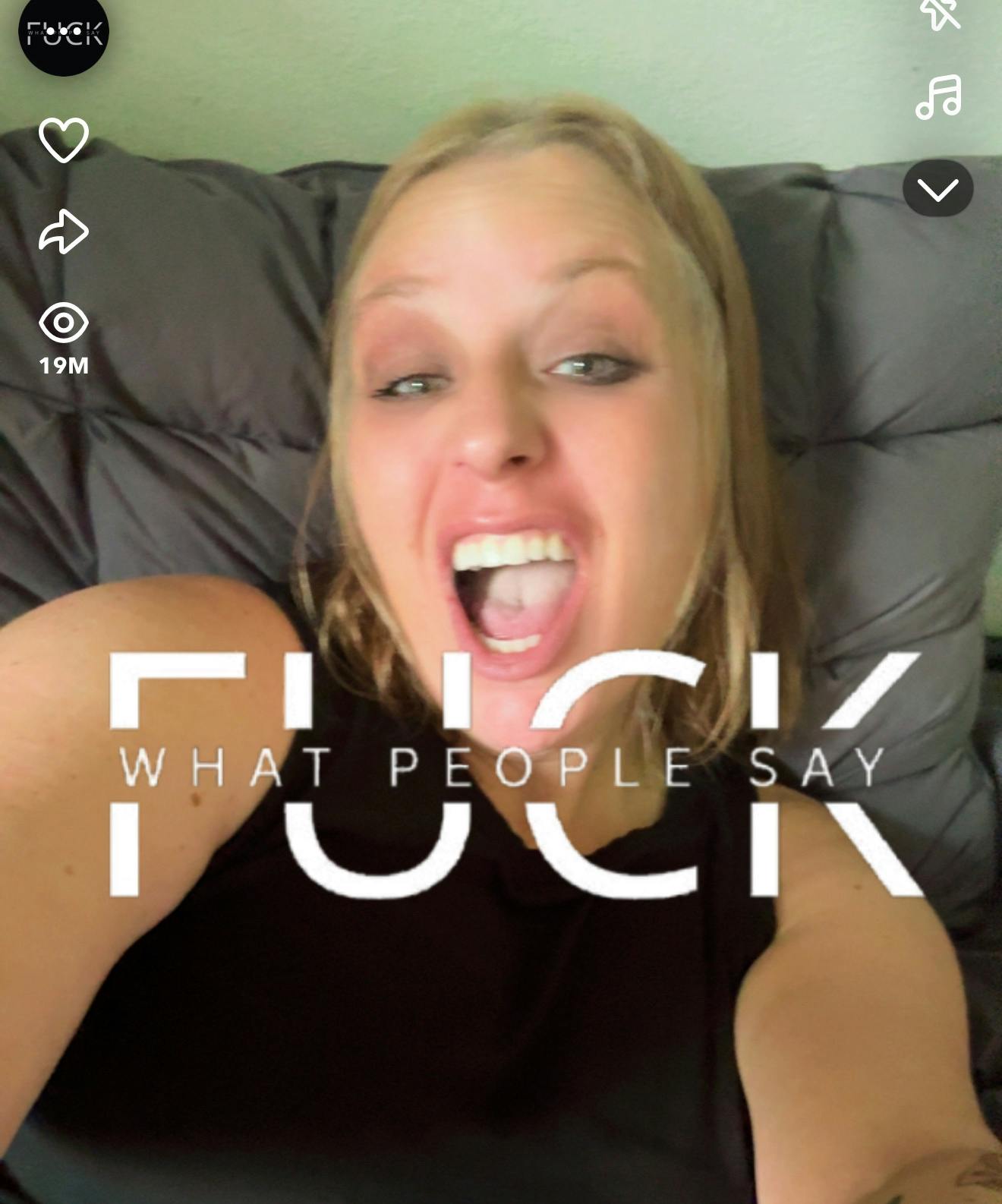This screenshot has height=1204, width=1002.
Task: Share this lens using the arrow icon
Action: coord(64,231)
